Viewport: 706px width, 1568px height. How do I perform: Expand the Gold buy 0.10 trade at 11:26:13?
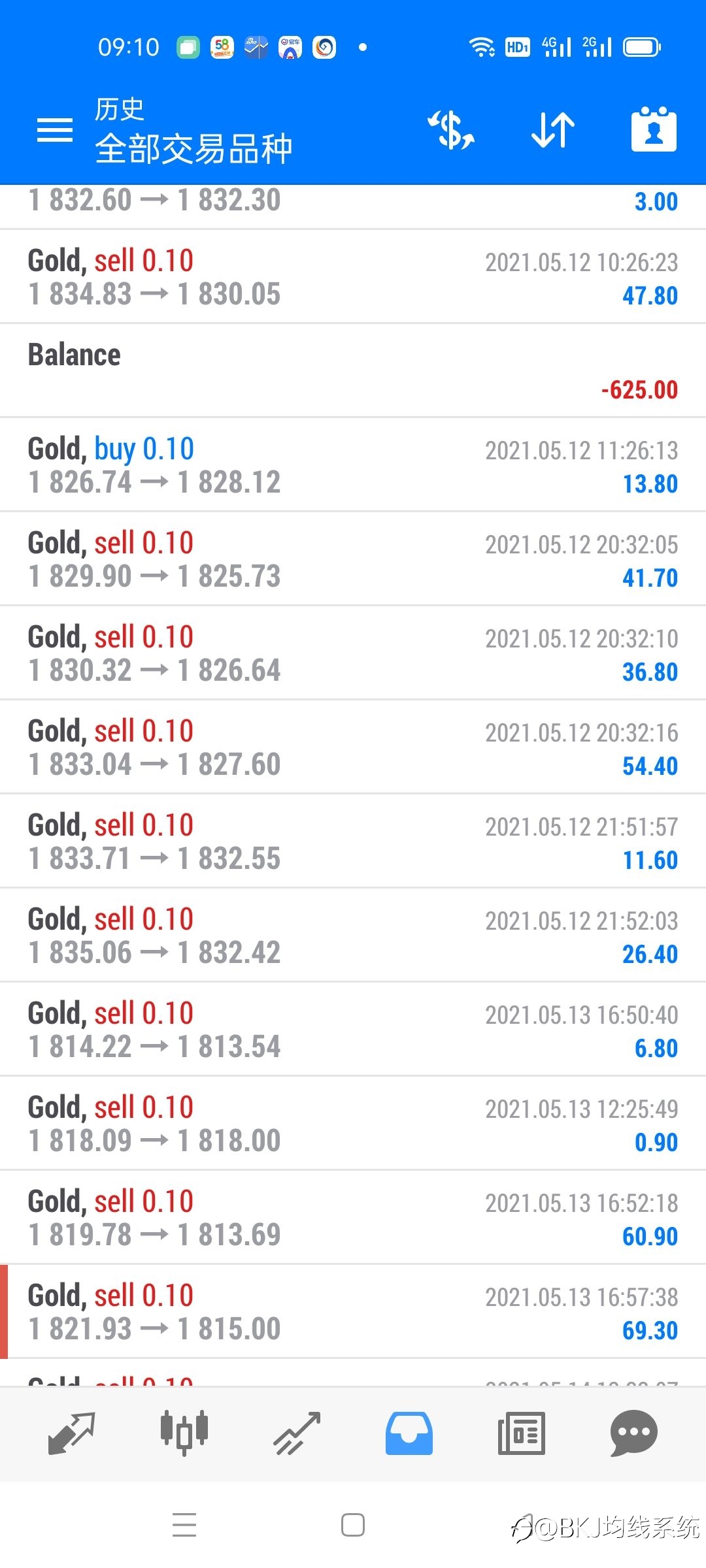353,465
